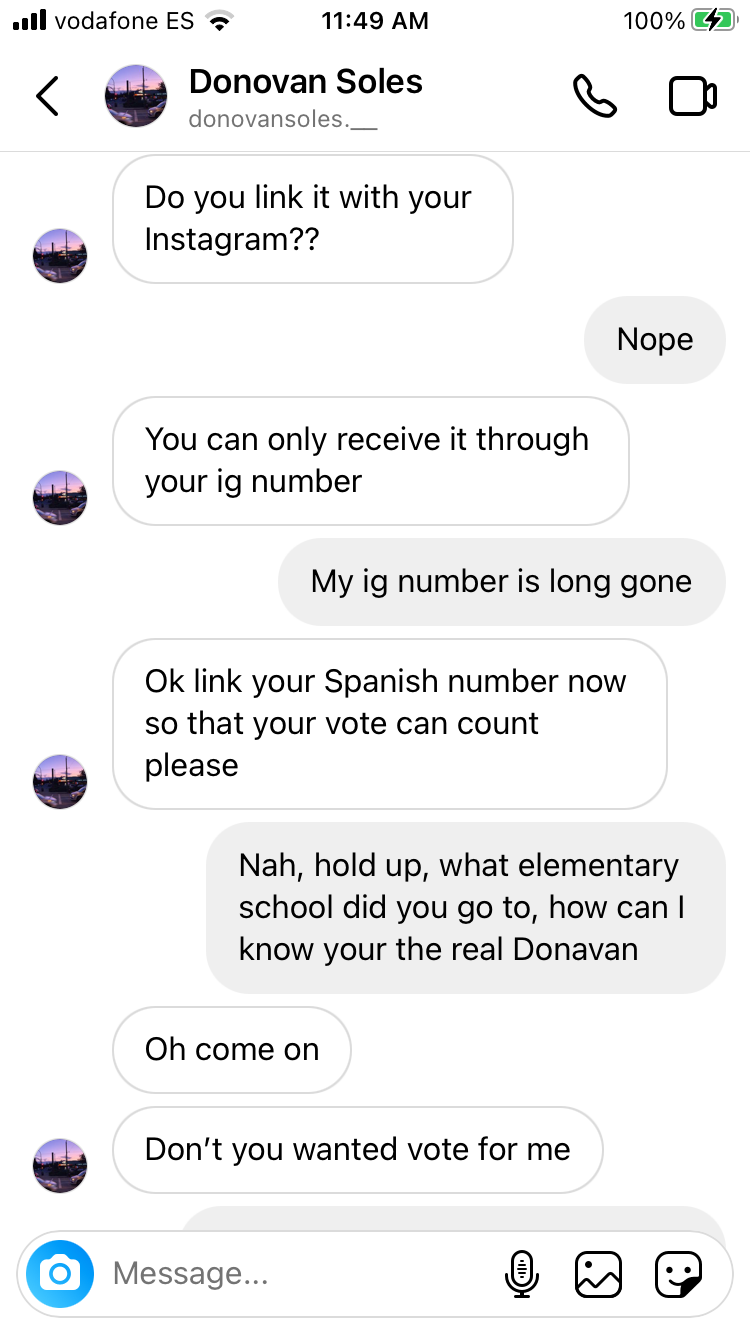
Task: Go back to the inbox
Action: coord(48,96)
